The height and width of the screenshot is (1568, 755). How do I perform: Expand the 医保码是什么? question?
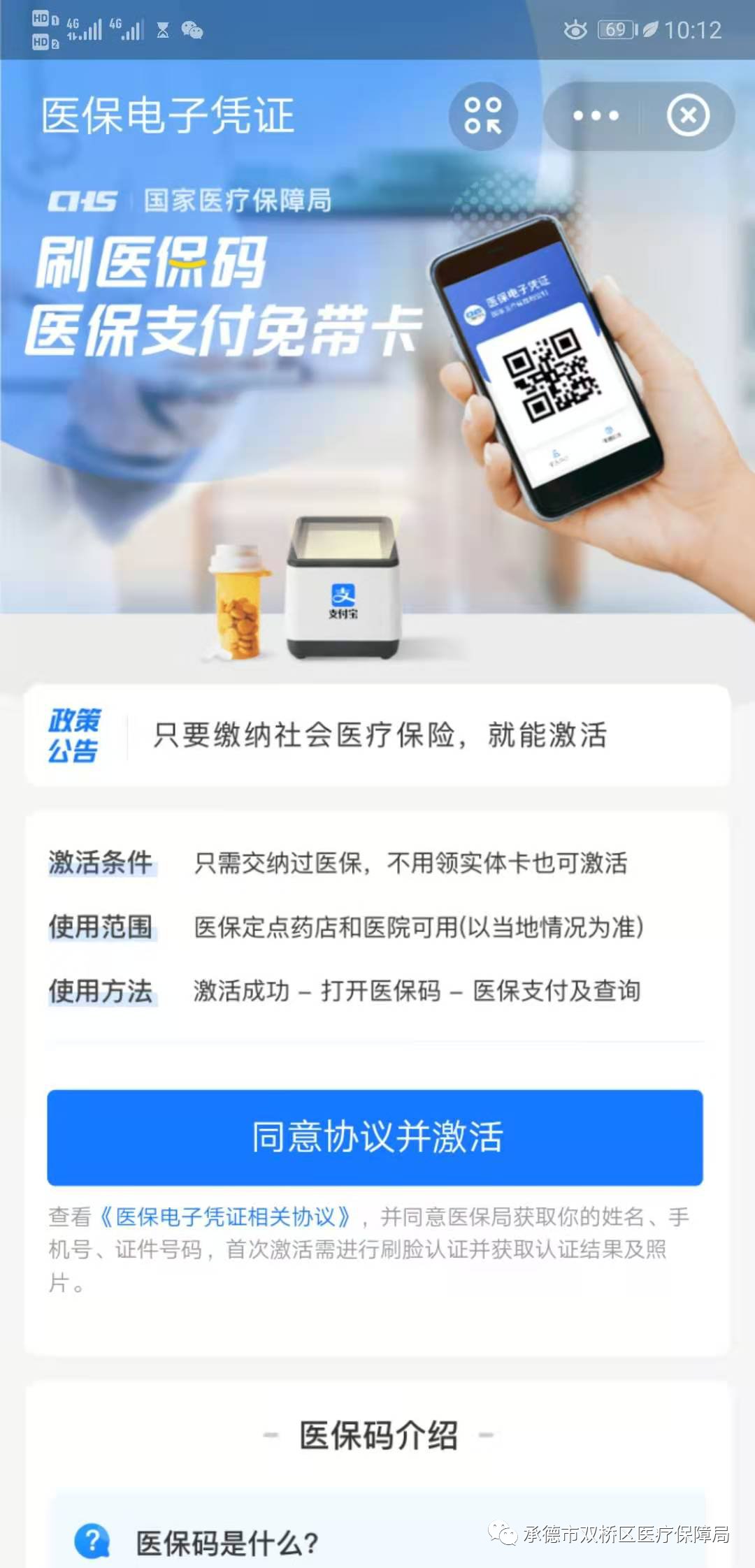coord(226,1542)
